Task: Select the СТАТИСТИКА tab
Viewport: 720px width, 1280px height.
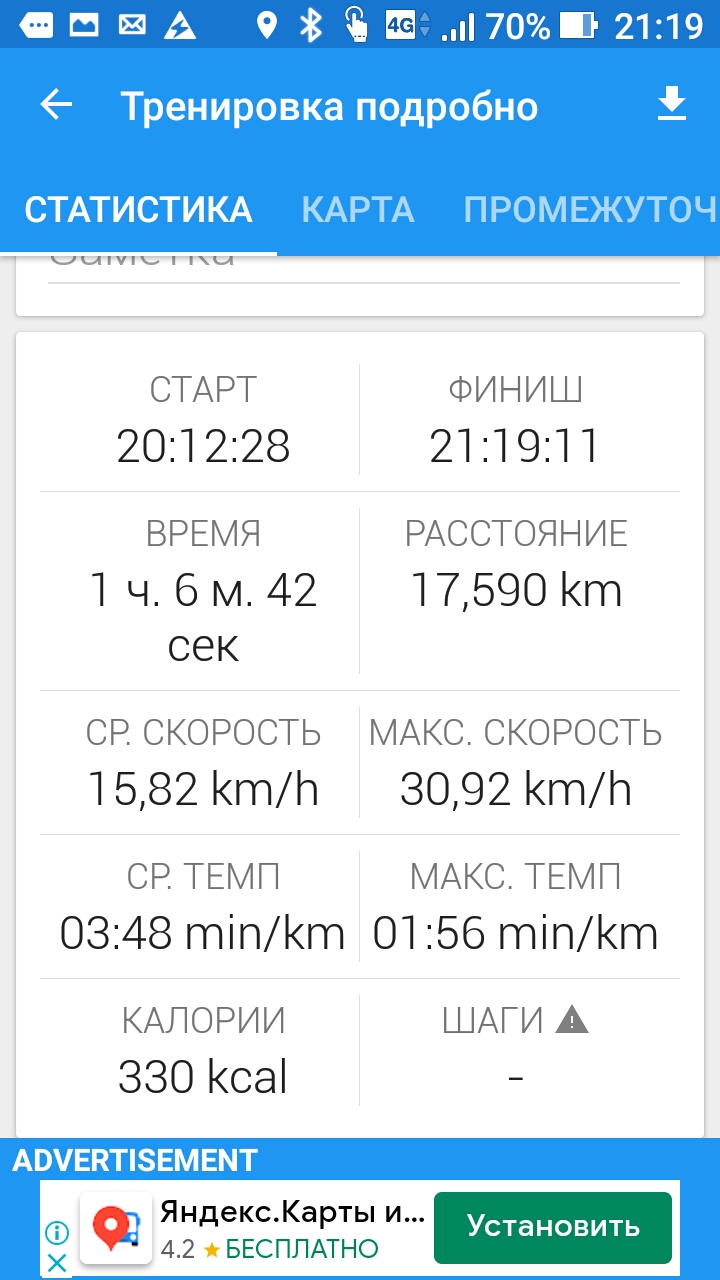Action: pos(138,210)
